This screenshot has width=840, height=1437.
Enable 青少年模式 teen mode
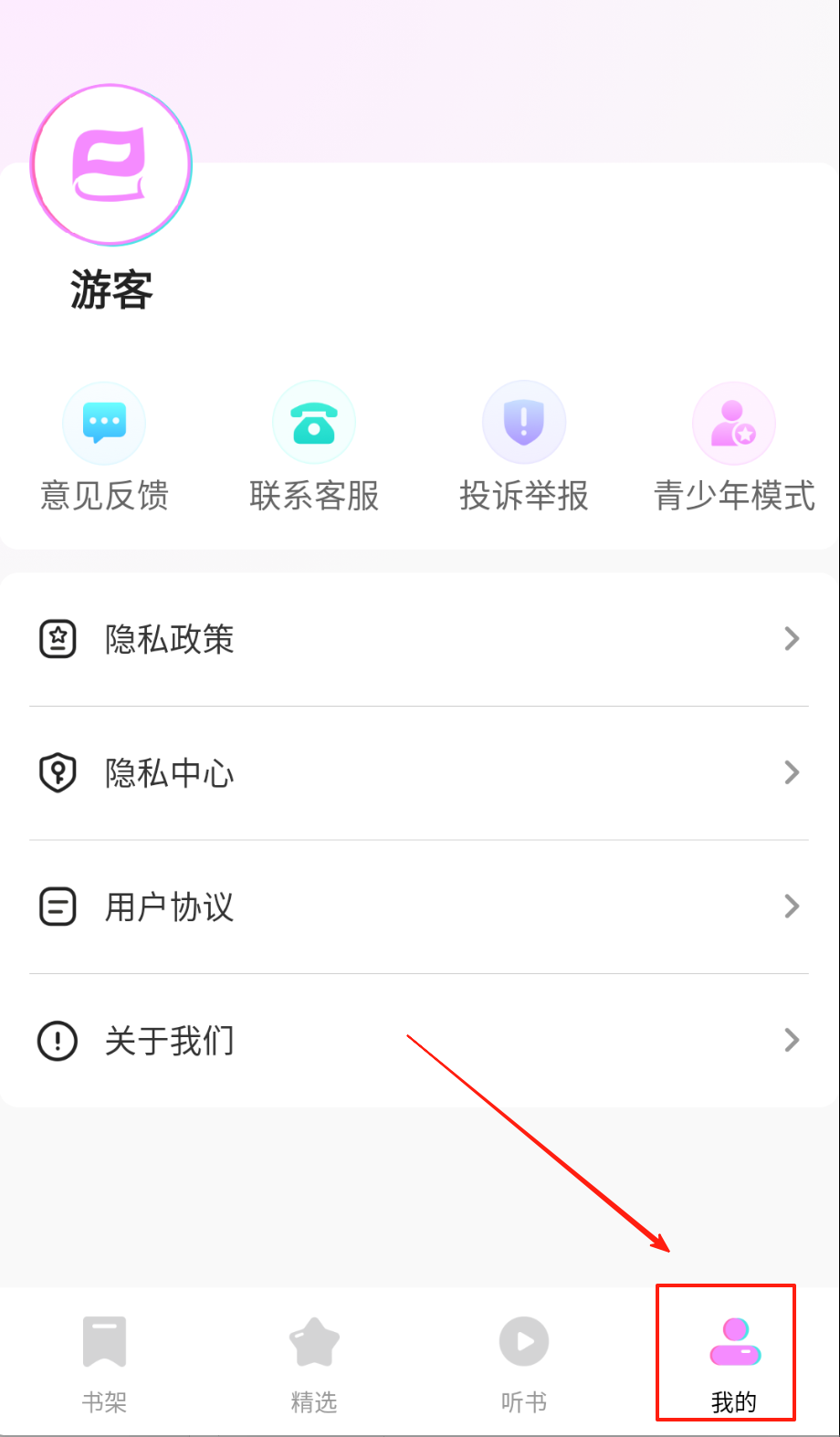pos(734,447)
